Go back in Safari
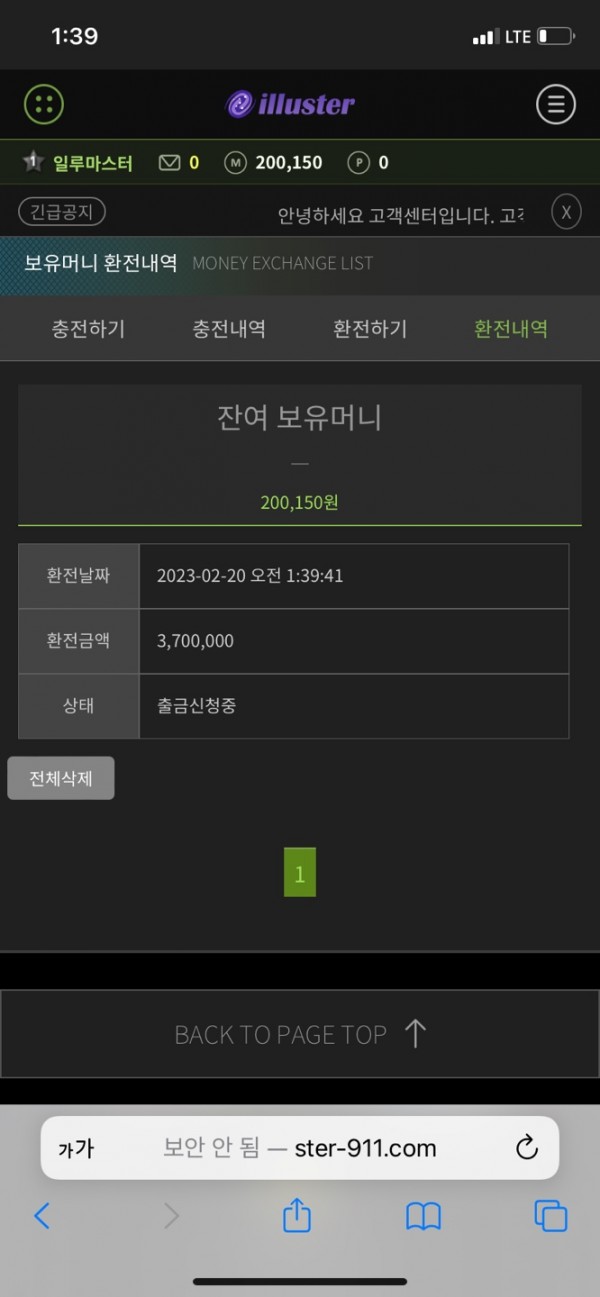This screenshot has height=1297, width=600. [x=42, y=1216]
